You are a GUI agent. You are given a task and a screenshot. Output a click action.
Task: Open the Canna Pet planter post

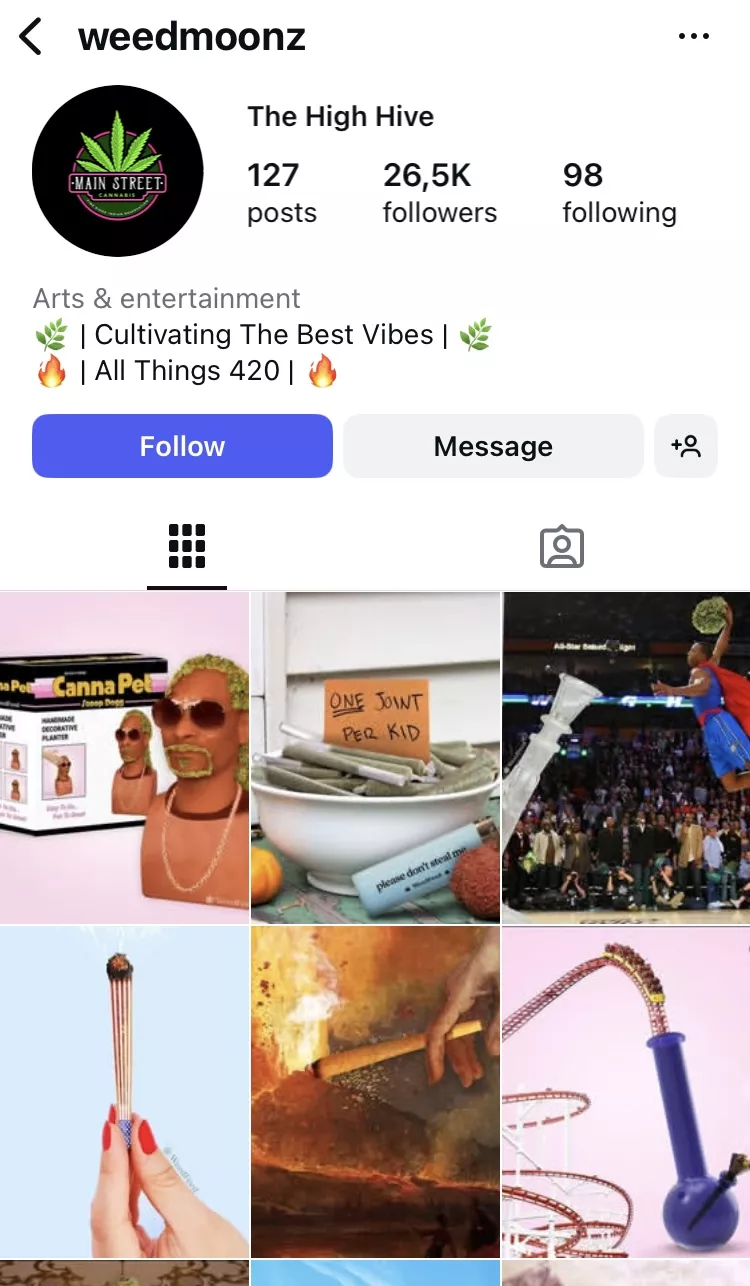124,757
